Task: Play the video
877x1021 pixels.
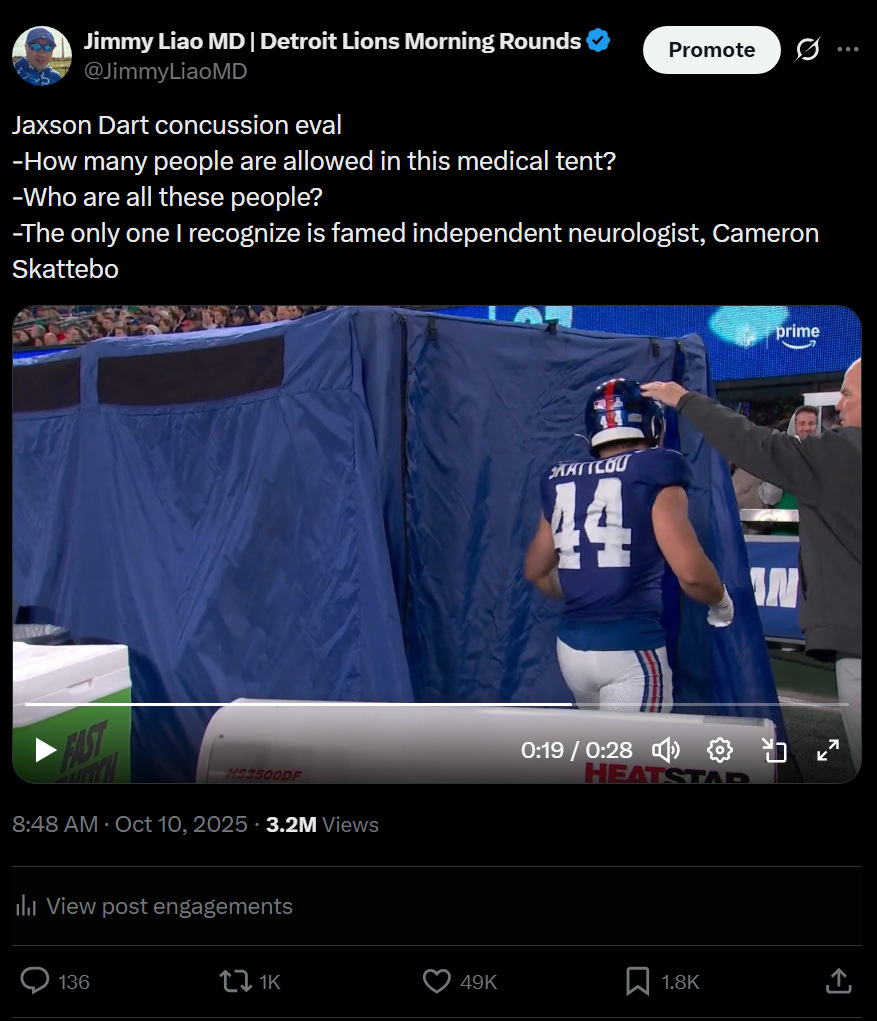Action: tap(43, 749)
